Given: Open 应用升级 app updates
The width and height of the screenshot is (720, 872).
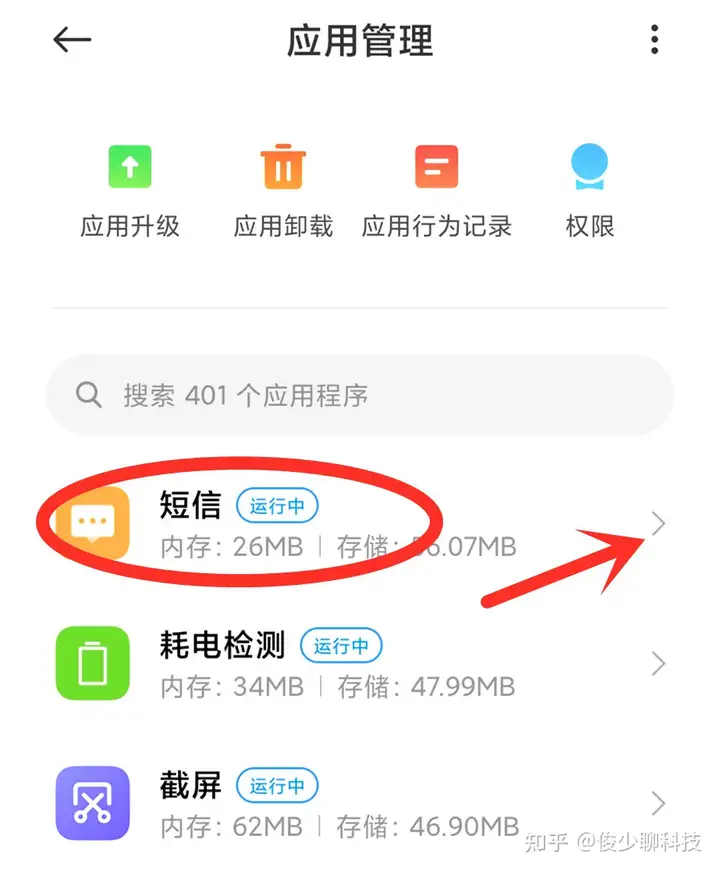Looking at the screenshot, I should (x=130, y=190).
